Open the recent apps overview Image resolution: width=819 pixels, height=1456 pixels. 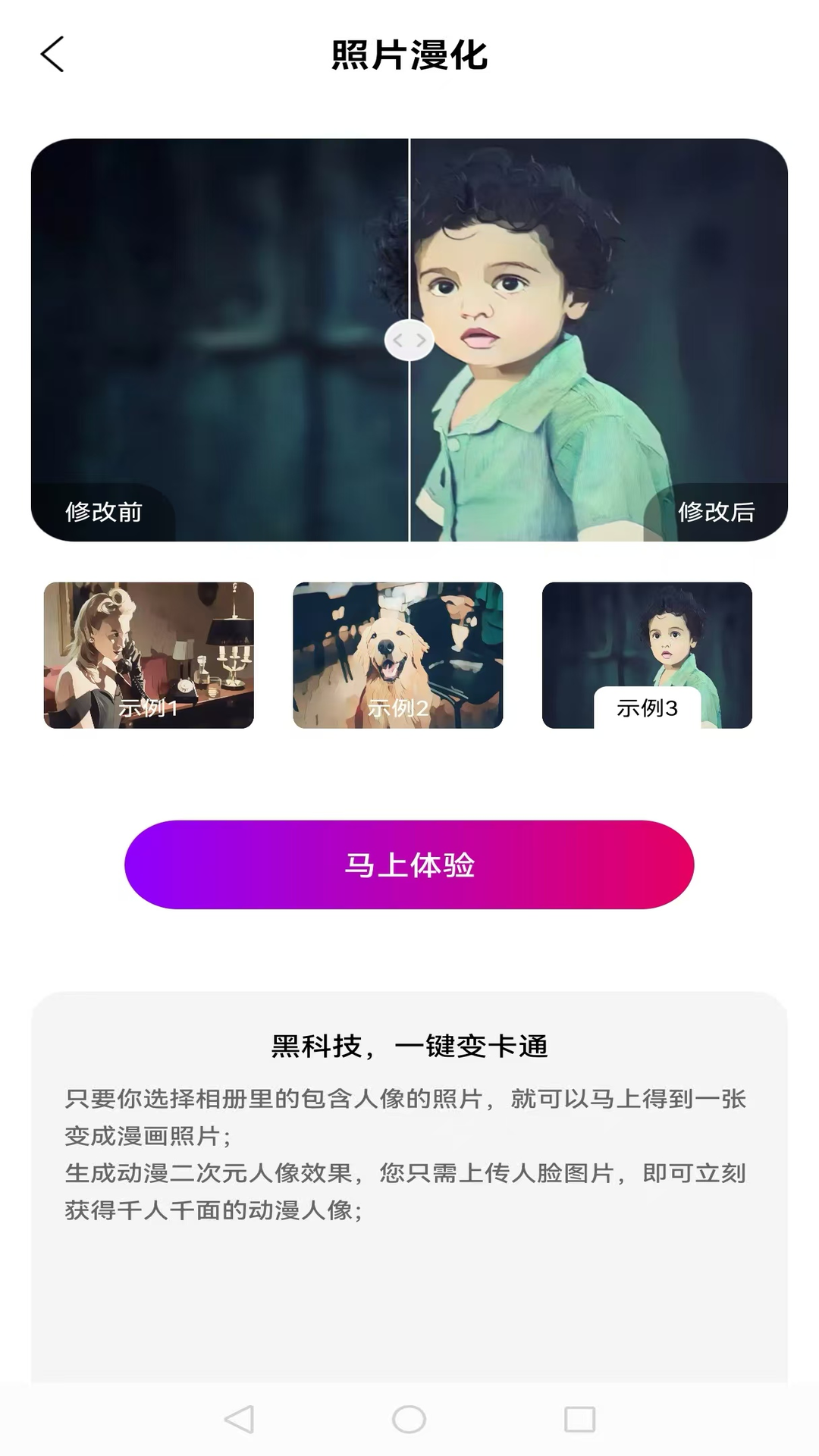579,1419
